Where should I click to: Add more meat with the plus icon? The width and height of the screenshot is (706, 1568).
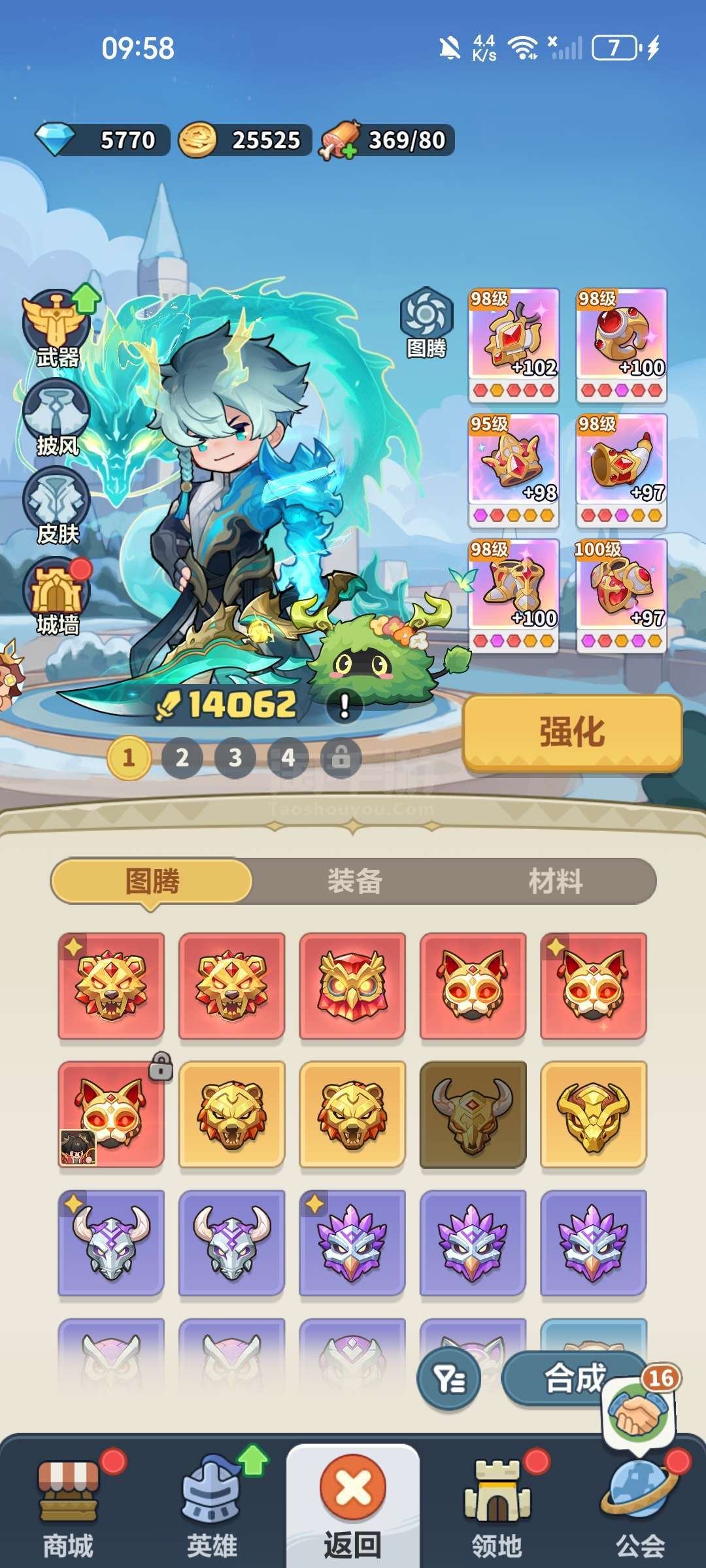click(349, 151)
